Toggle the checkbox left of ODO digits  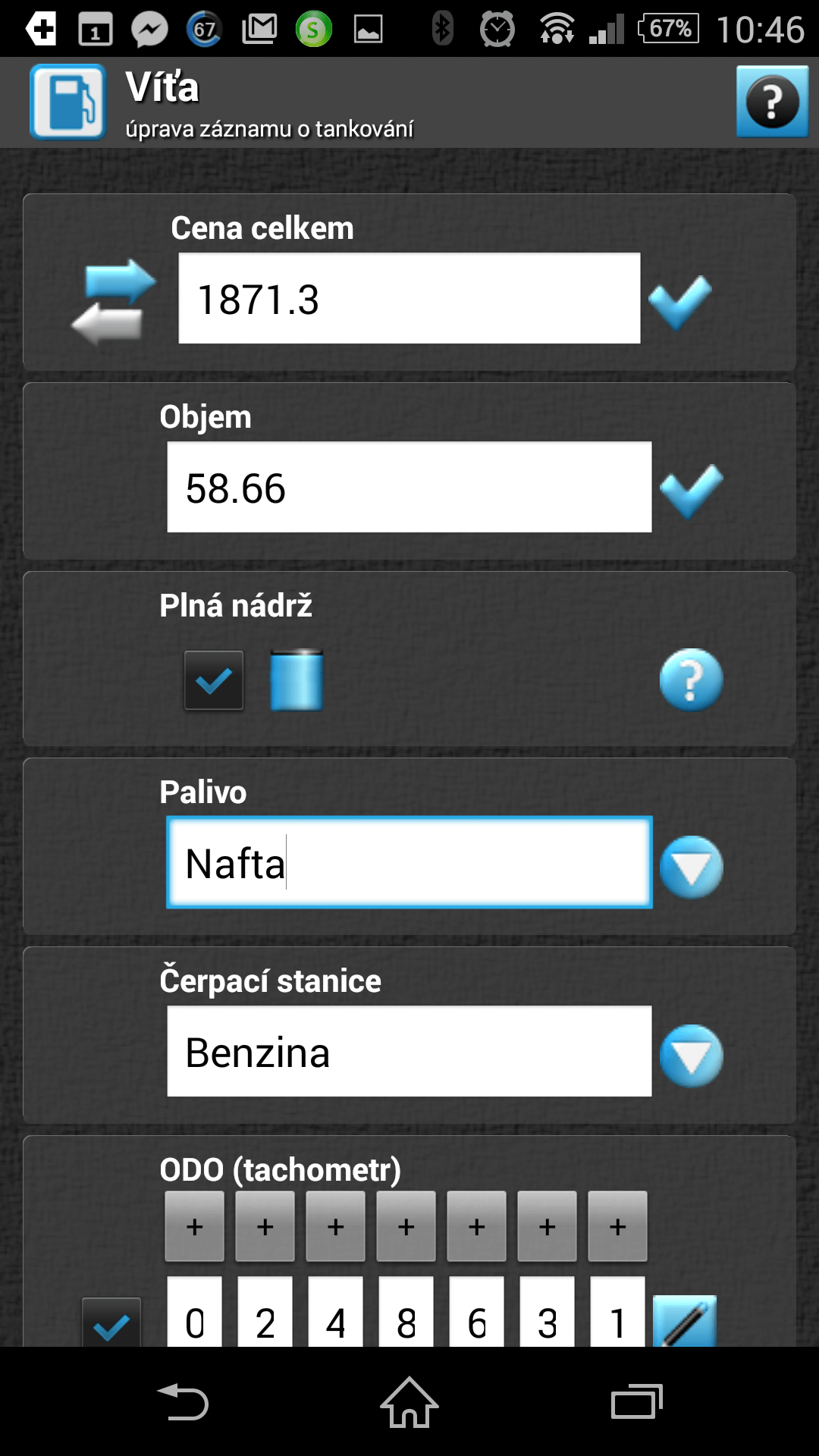coord(111,1323)
